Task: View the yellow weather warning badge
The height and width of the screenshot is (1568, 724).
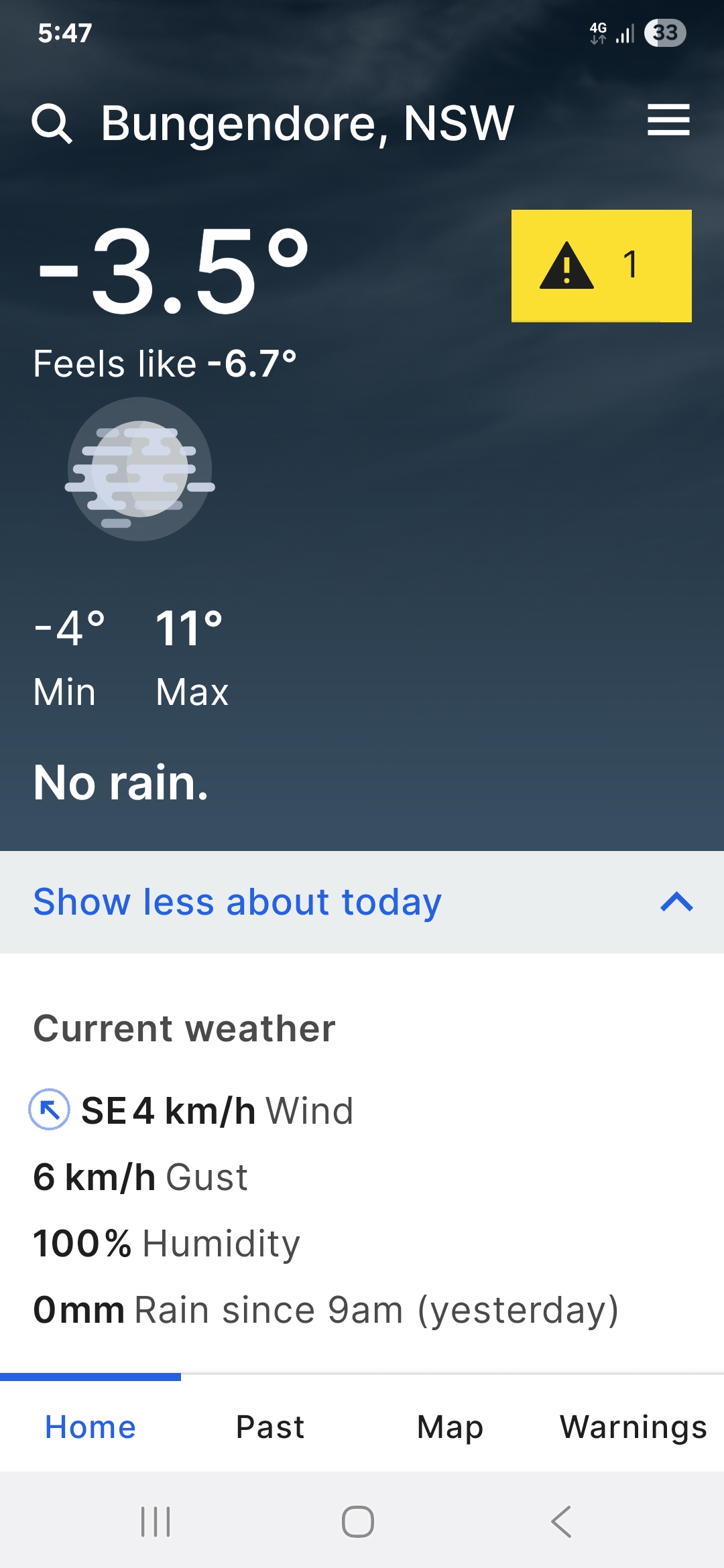Action: click(601, 266)
